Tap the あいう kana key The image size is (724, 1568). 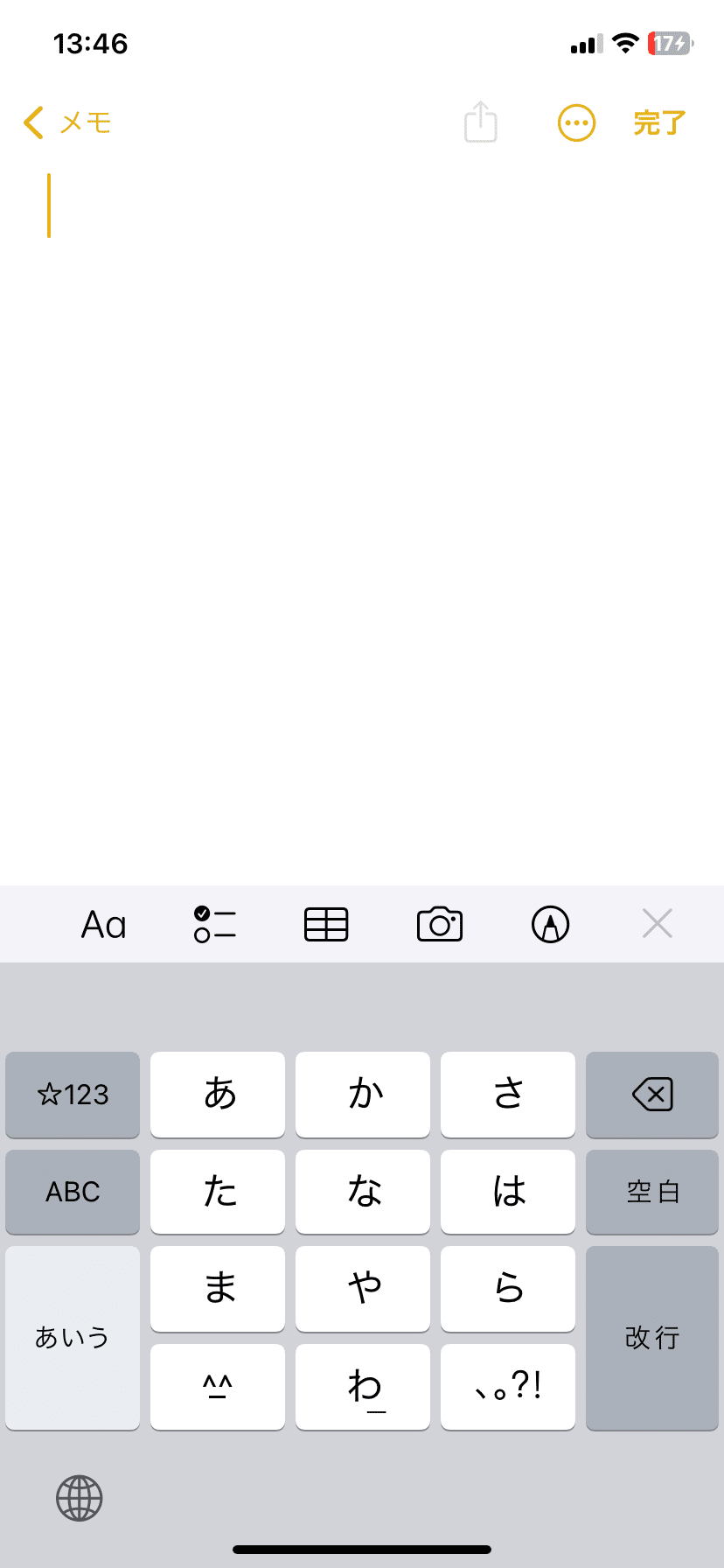click(x=73, y=1338)
